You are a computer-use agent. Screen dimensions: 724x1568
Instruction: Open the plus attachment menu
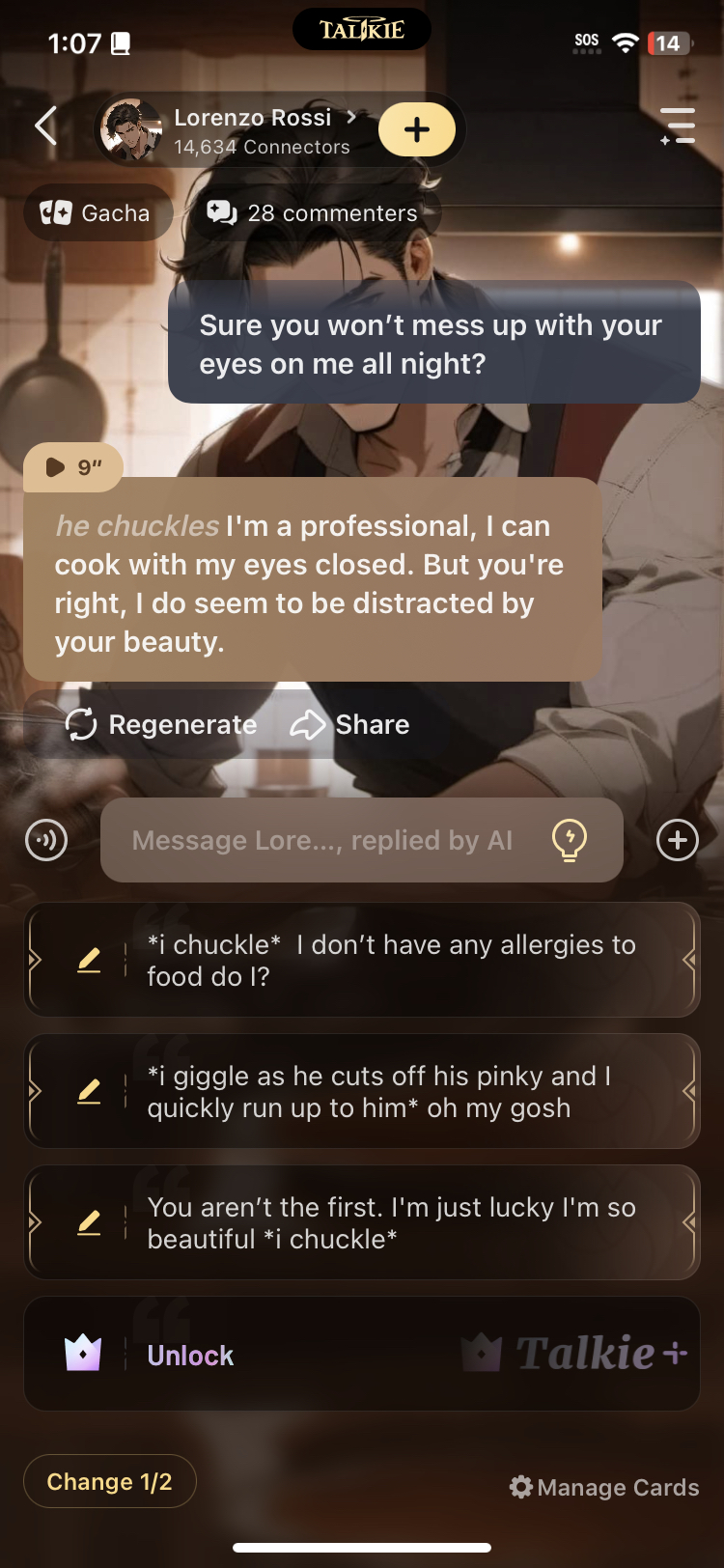tap(678, 840)
